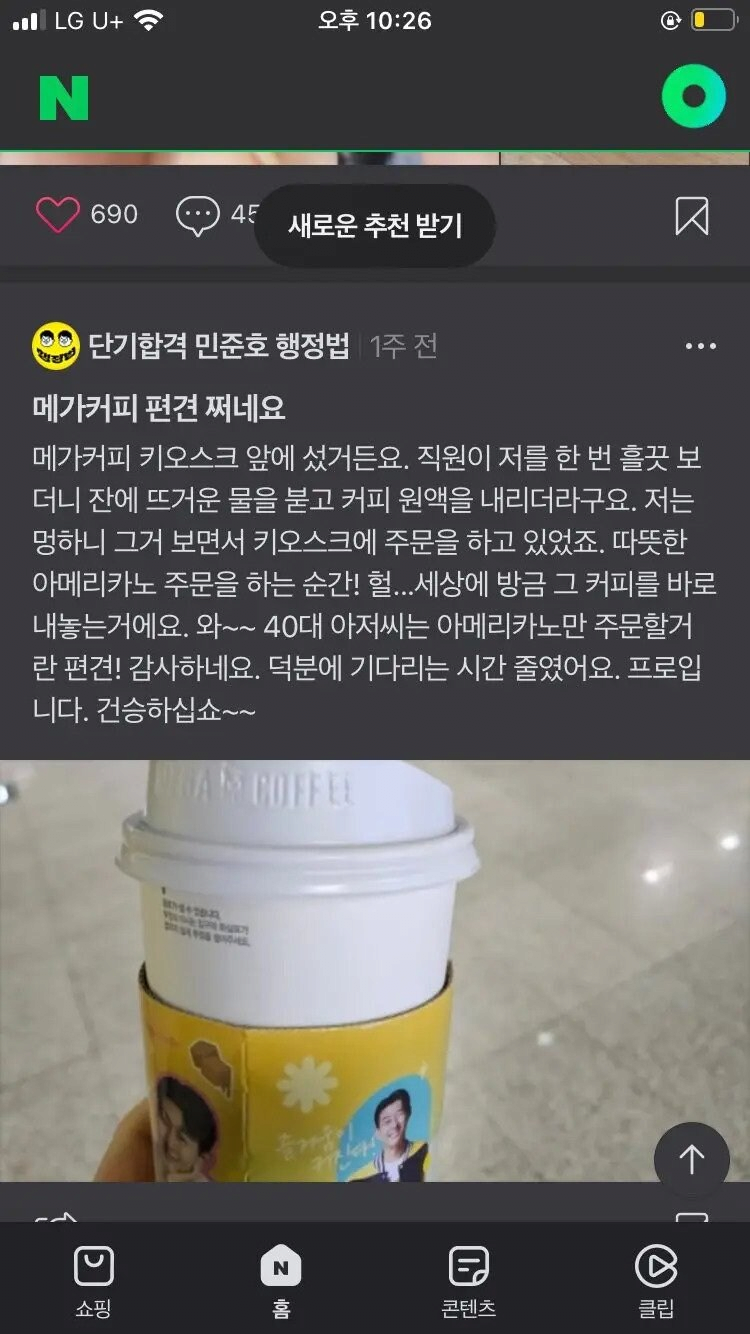Open comments on the 690-like post
750x1334 pixels.
(198, 215)
